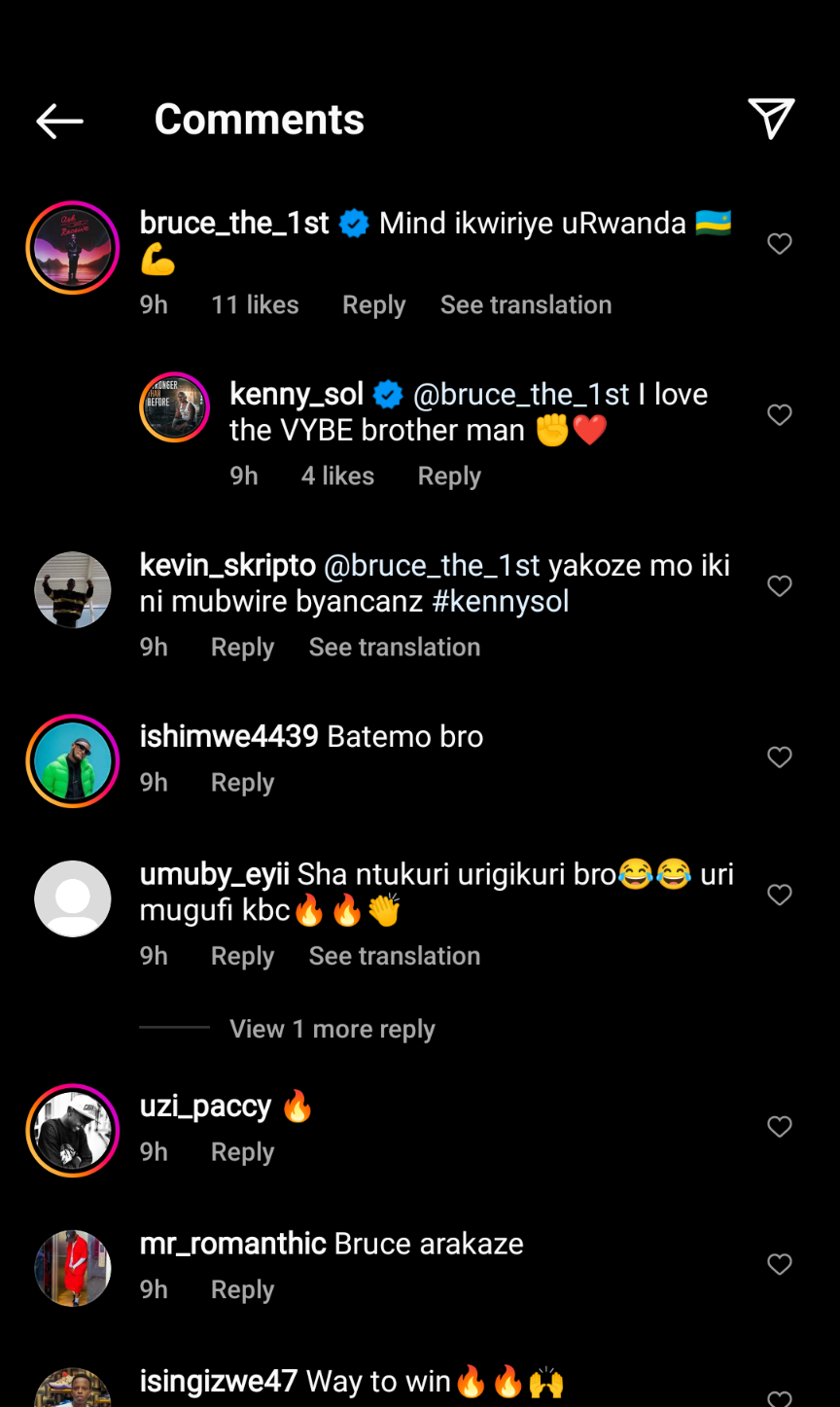The image size is (840, 1407).
Task: Open ishimwe4439's profile picture
Action: pyautogui.click(x=73, y=761)
